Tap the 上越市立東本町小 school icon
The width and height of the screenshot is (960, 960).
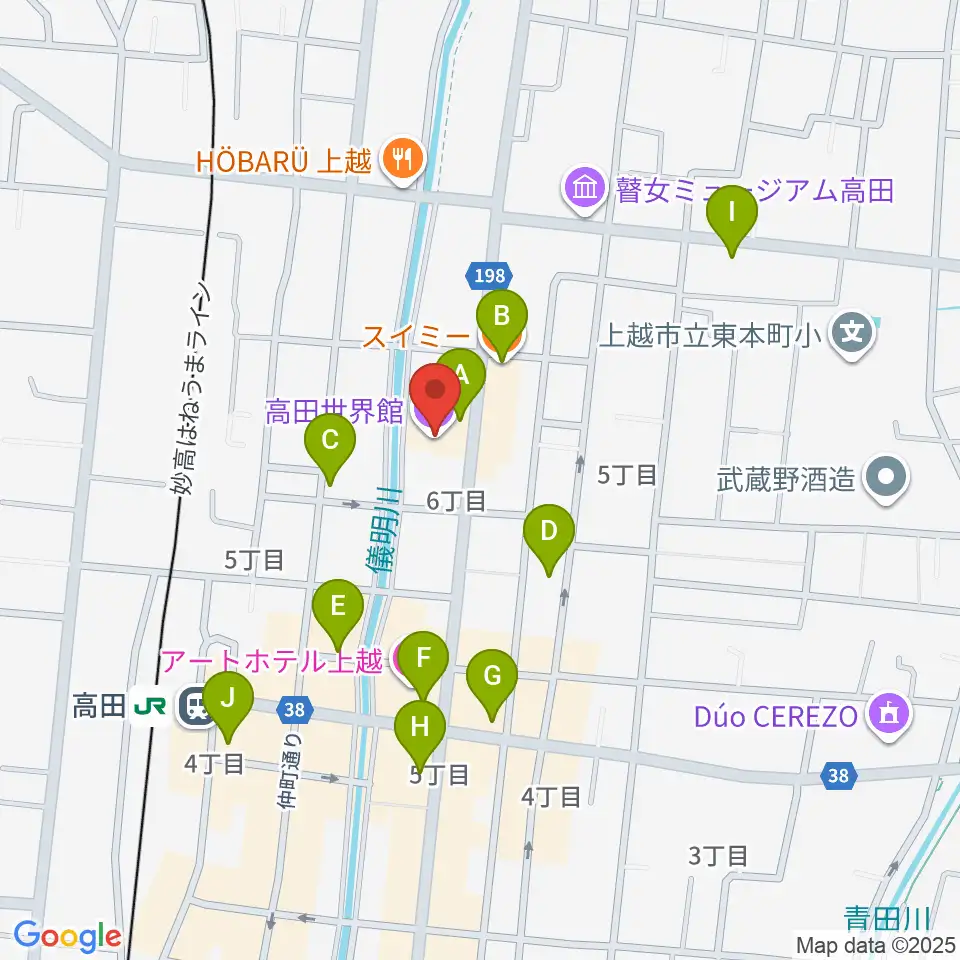click(852, 334)
